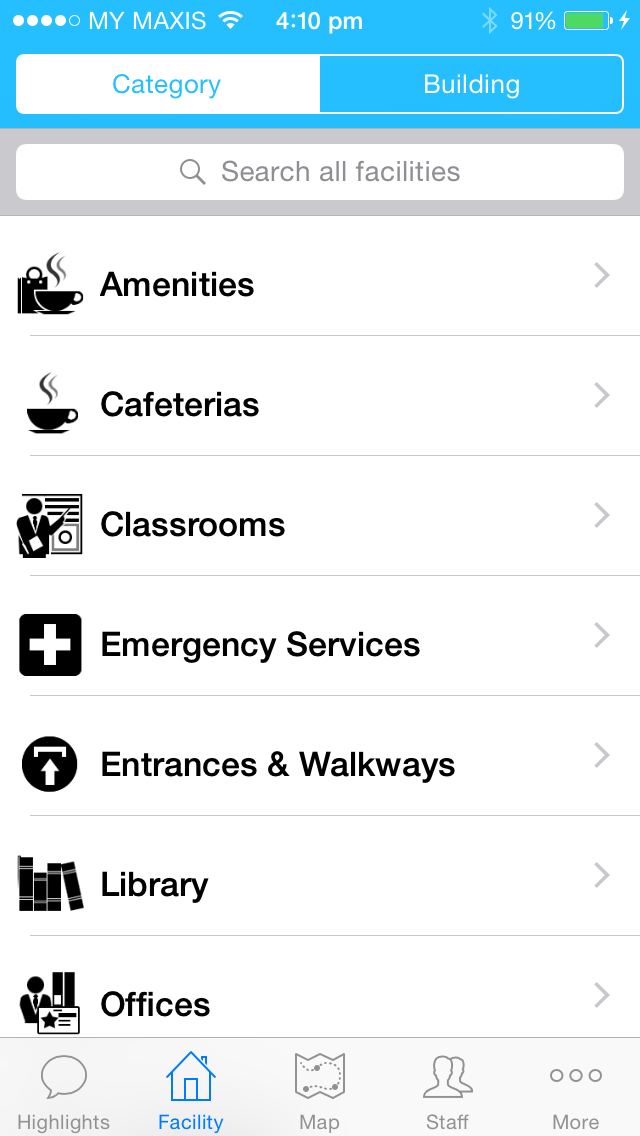Open the Amenities category
Screen dimensions: 640x1136
point(320,284)
